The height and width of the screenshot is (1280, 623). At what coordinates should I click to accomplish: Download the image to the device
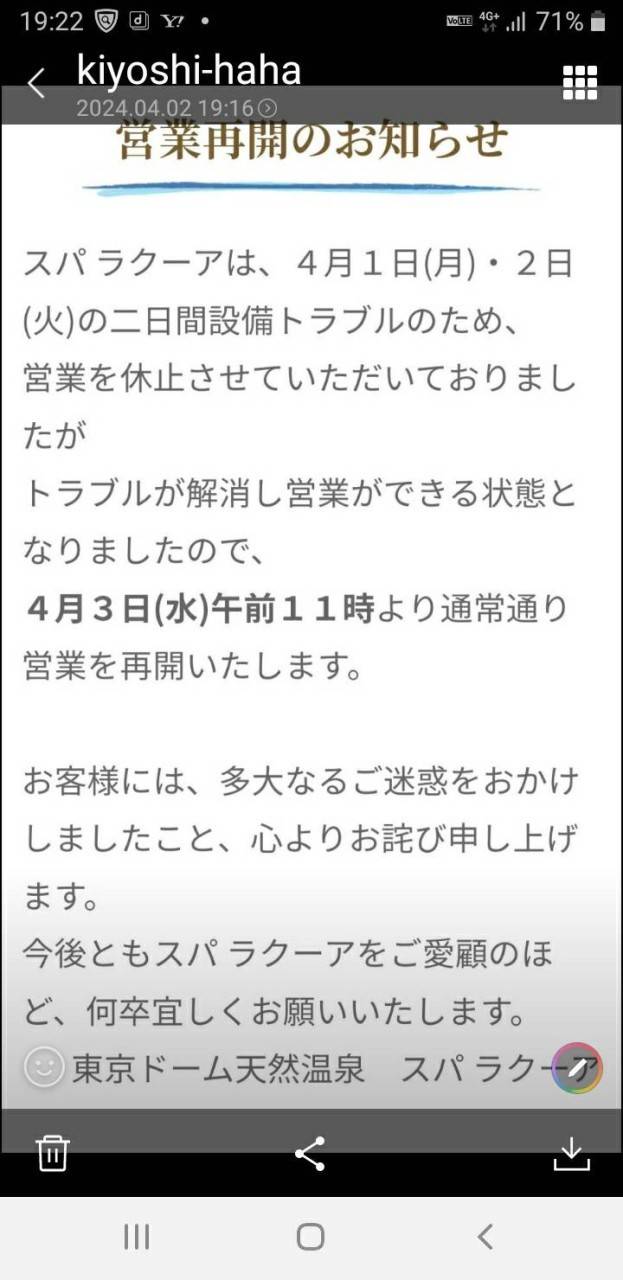coord(571,1153)
